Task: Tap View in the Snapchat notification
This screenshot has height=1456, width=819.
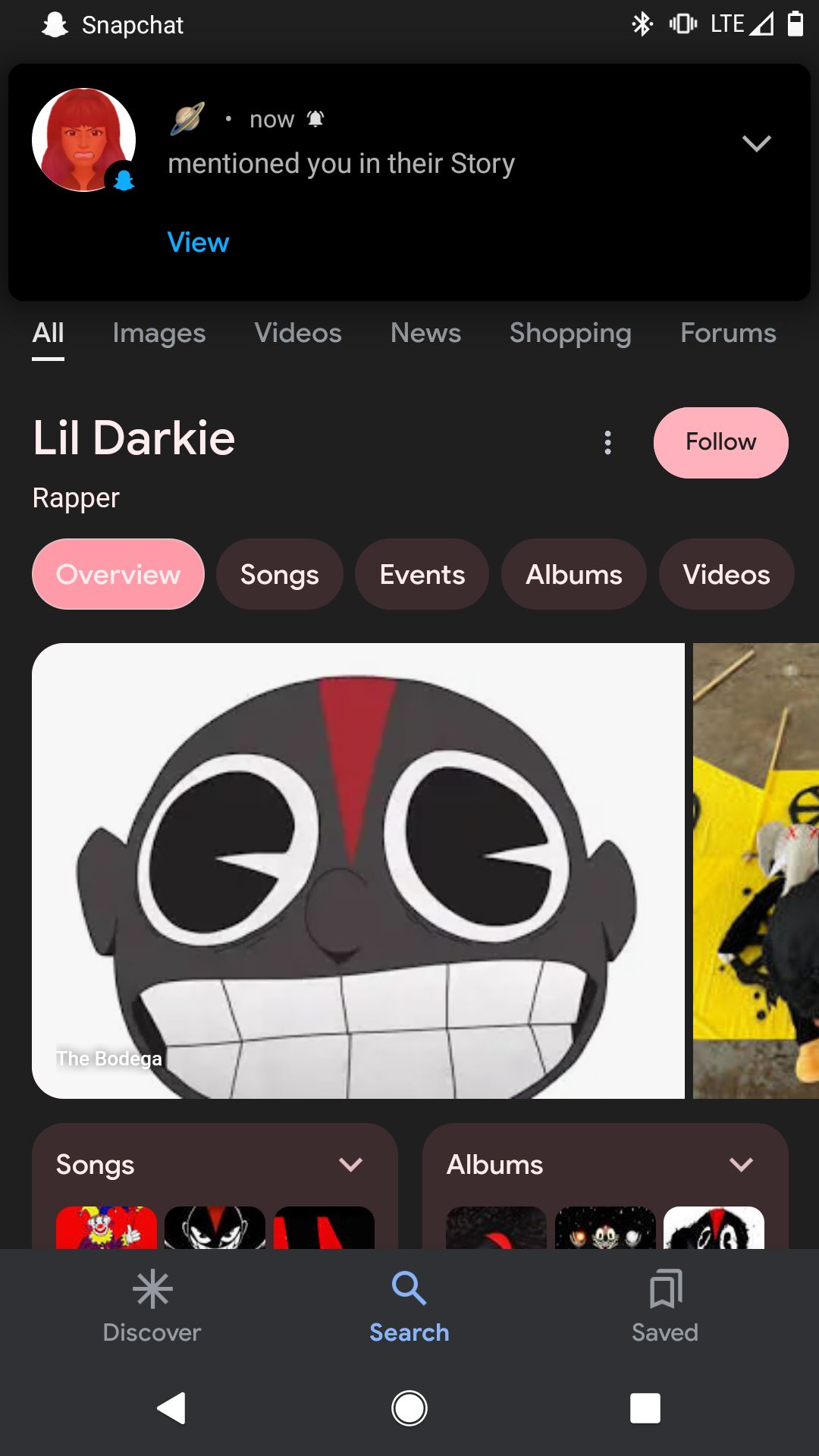Action: [198, 243]
